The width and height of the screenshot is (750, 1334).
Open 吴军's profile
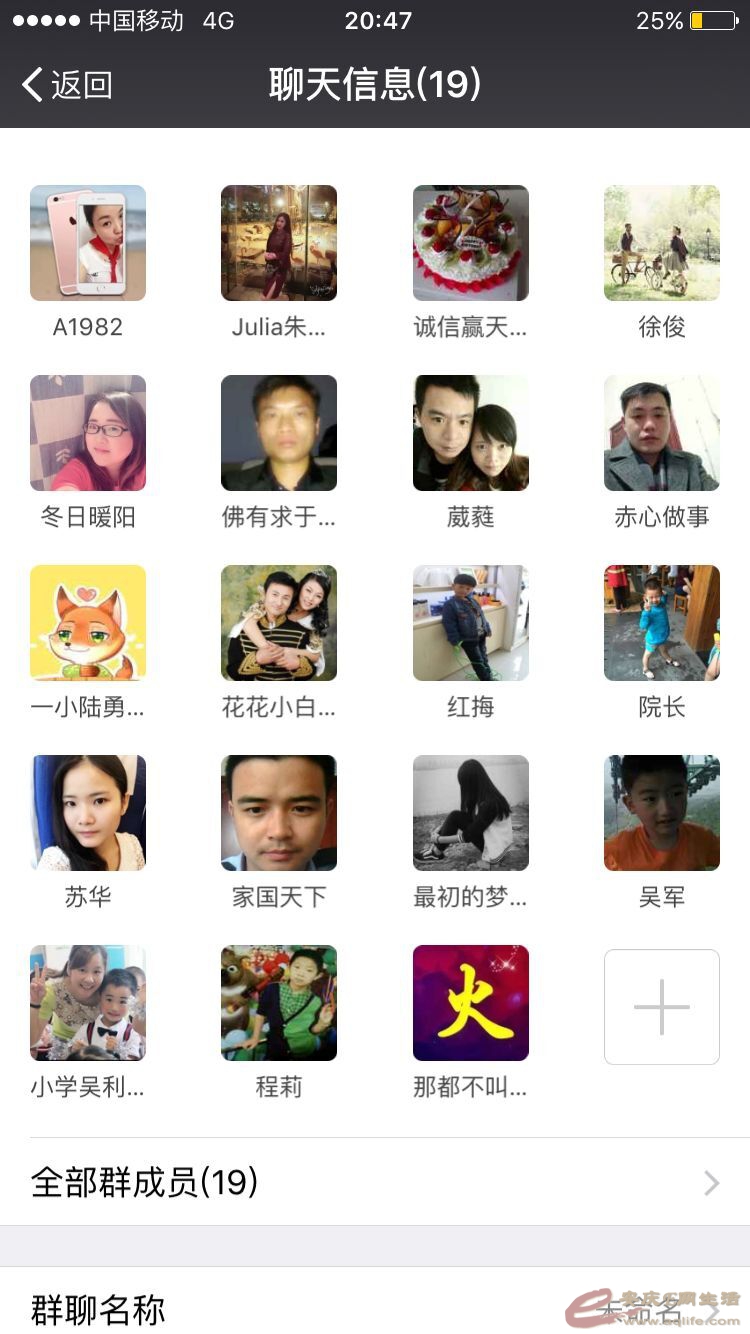pyautogui.click(x=662, y=813)
